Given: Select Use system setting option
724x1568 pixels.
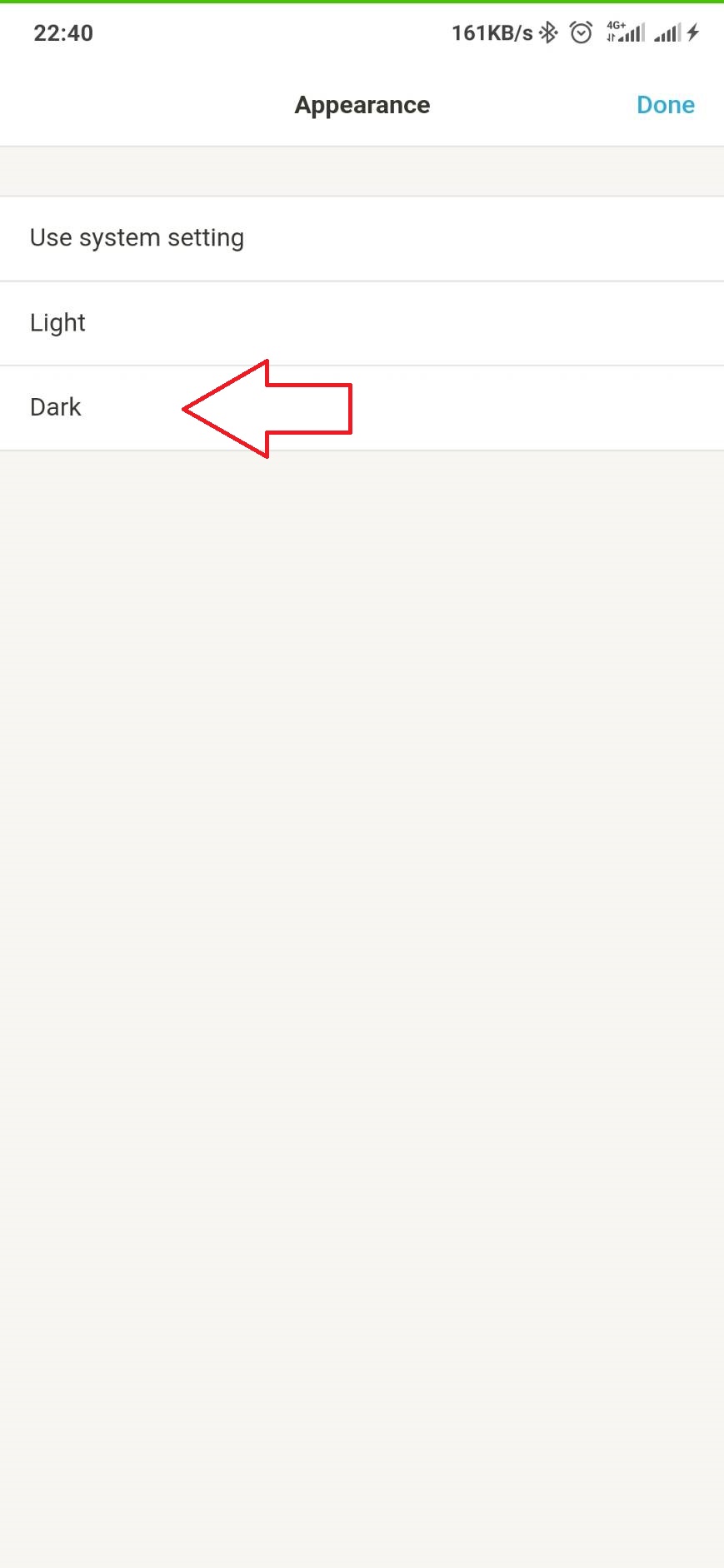Looking at the screenshot, I should click(x=362, y=238).
